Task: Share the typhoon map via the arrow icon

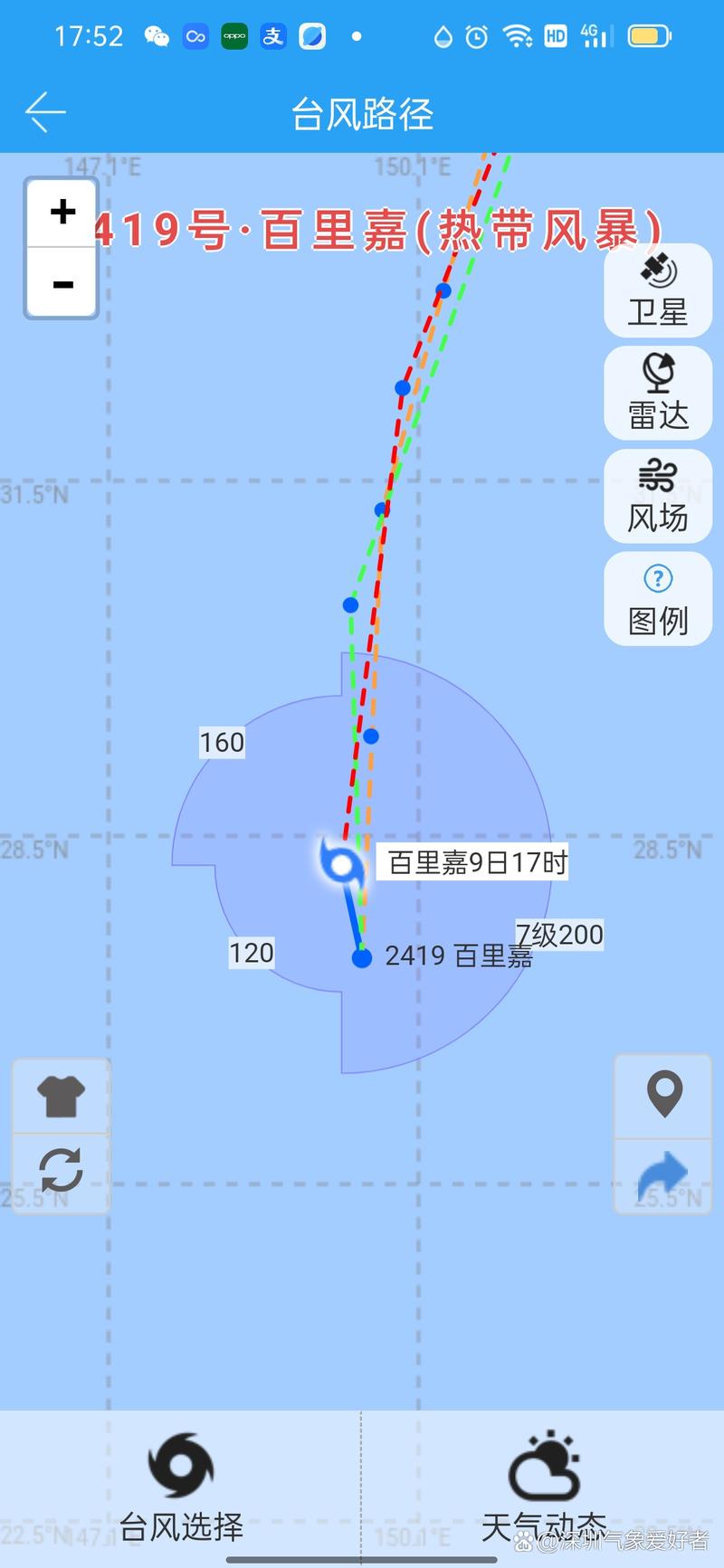Action: pyautogui.click(x=663, y=1174)
